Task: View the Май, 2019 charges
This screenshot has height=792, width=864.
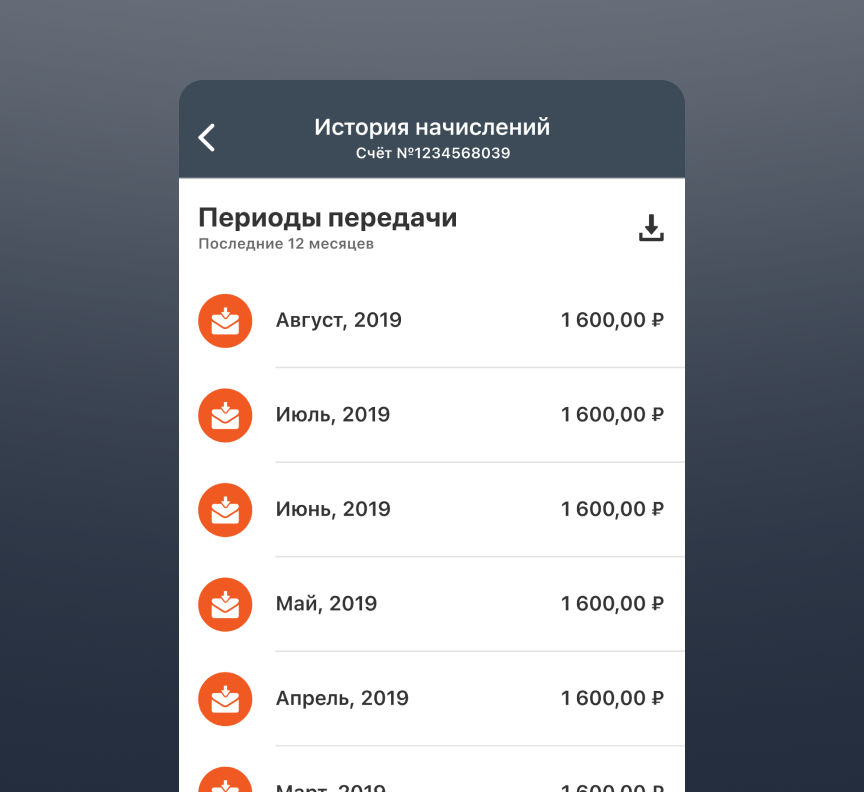Action: 432,604
